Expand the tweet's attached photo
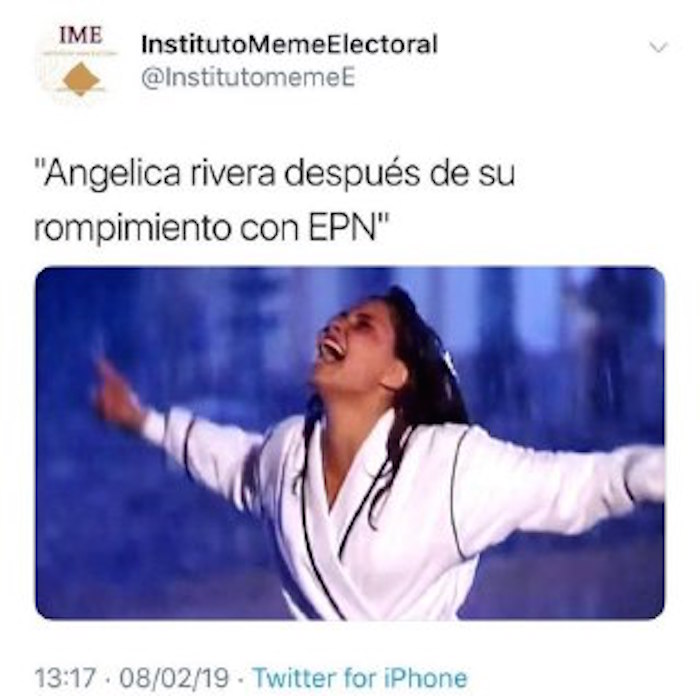The image size is (700, 696). (349, 442)
